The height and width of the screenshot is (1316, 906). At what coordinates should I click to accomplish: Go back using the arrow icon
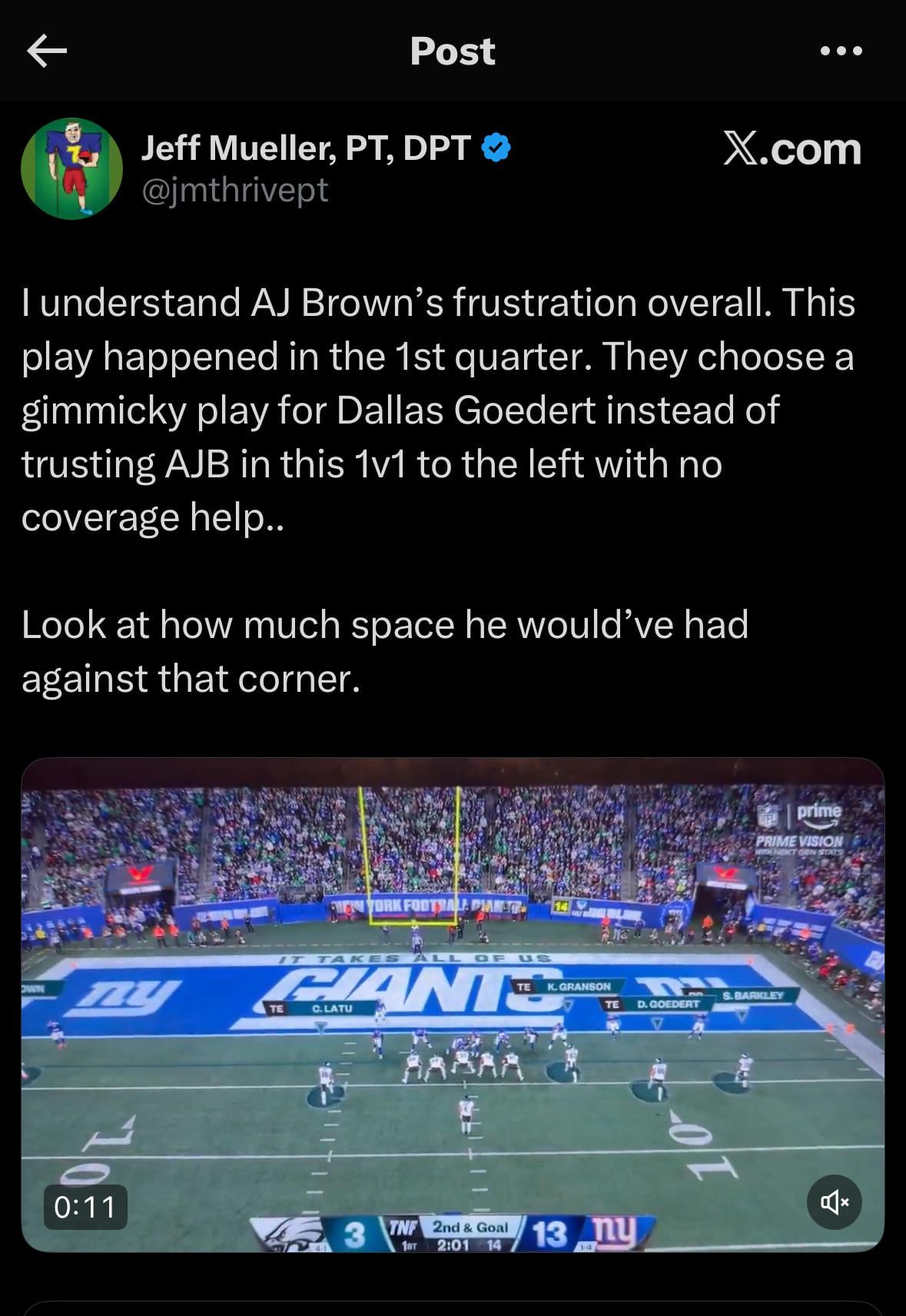click(x=47, y=52)
